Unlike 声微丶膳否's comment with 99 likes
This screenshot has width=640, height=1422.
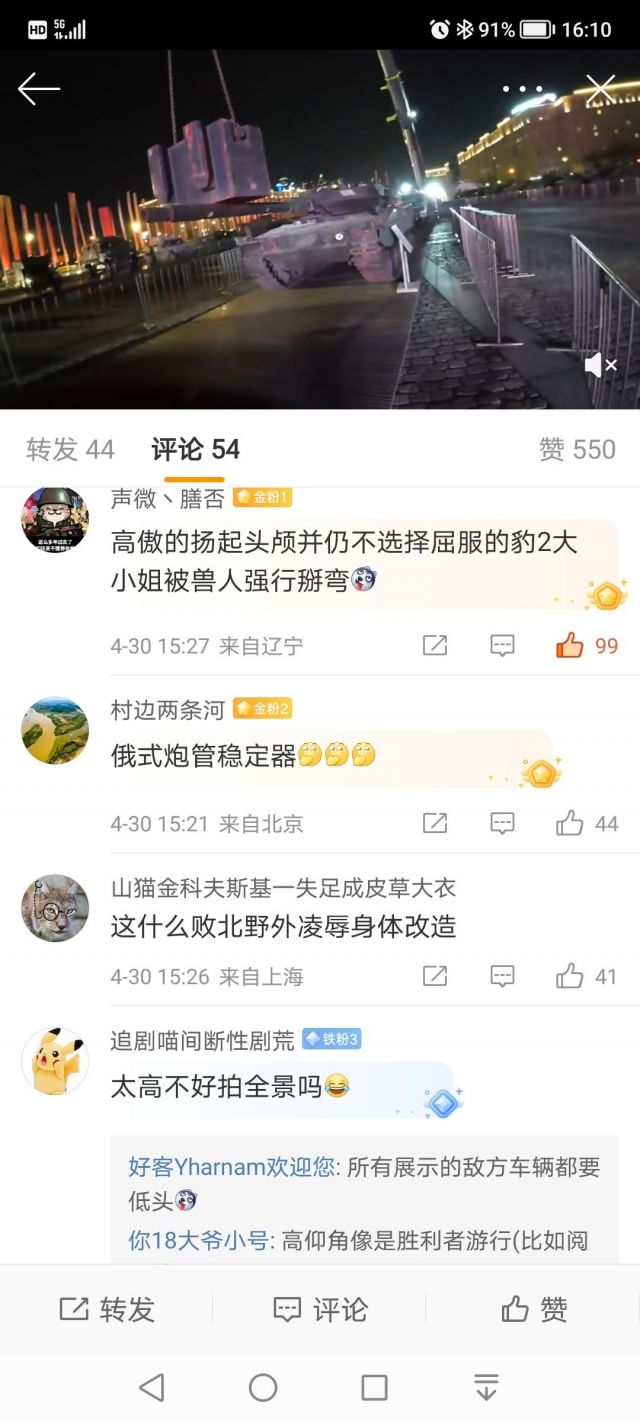pyautogui.click(x=570, y=646)
